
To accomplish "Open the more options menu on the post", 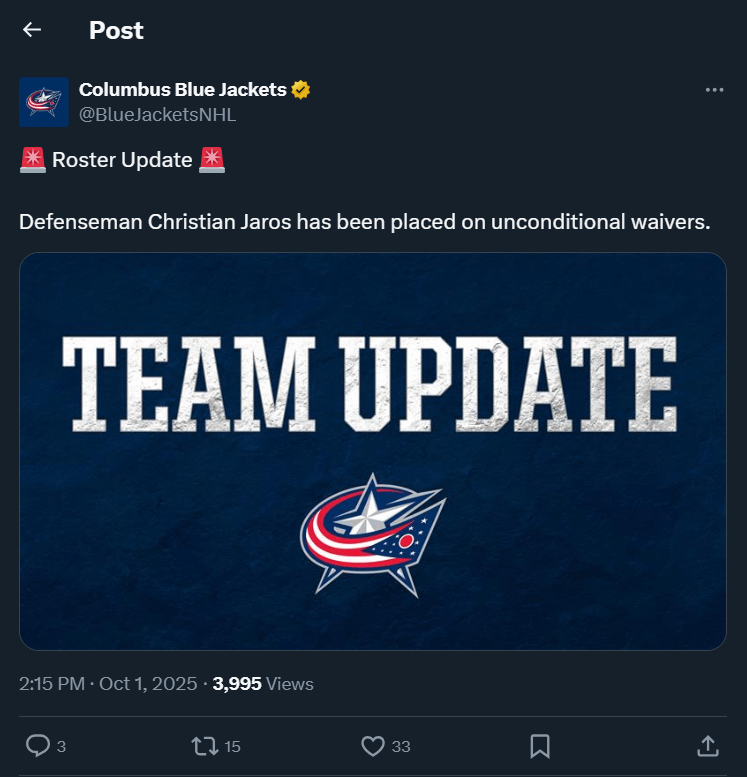I will coord(714,89).
